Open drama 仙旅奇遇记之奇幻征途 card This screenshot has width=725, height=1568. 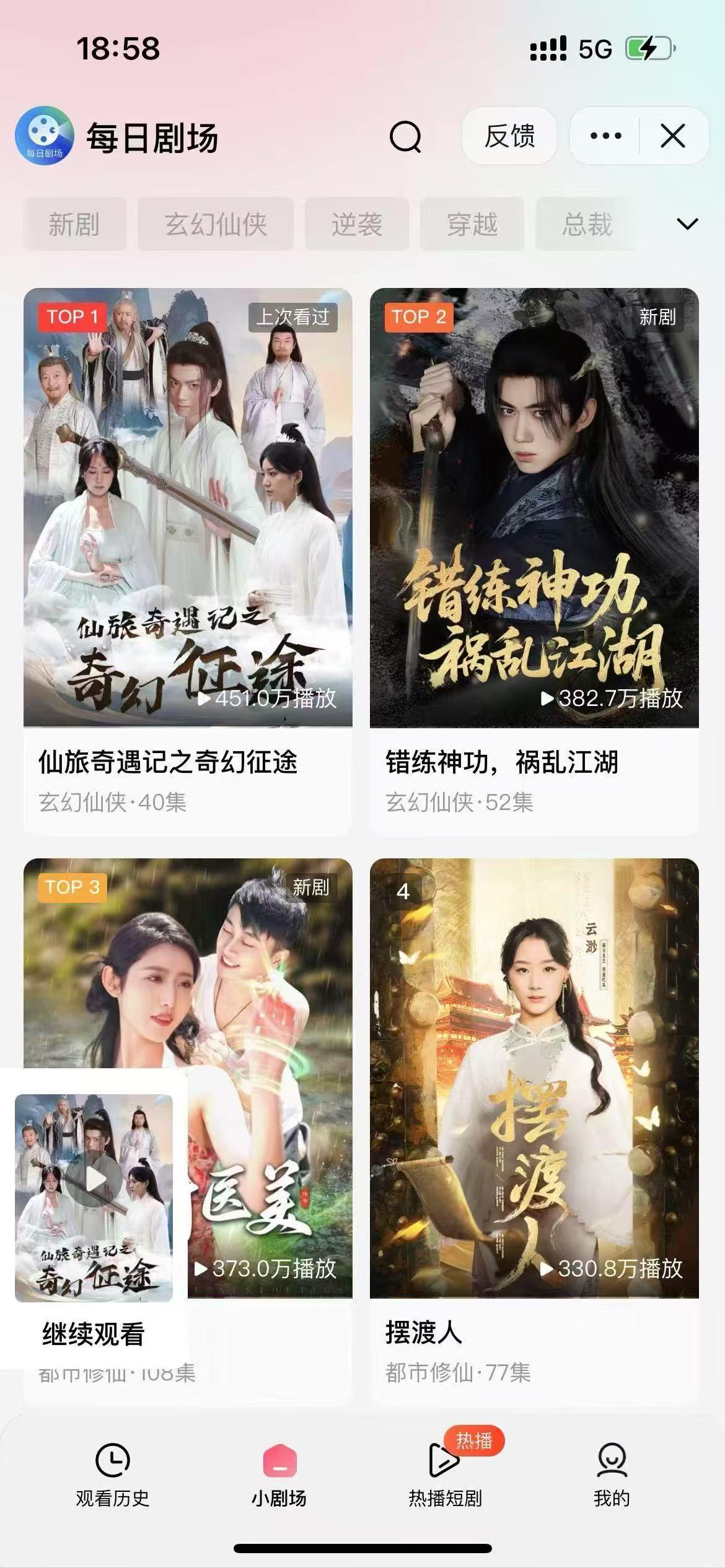click(x=188, y=508)
